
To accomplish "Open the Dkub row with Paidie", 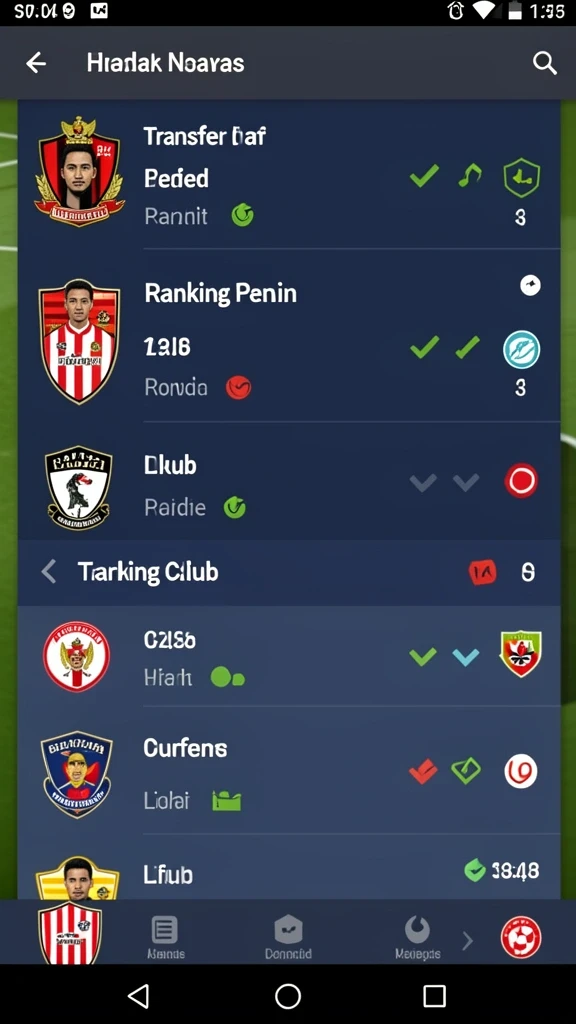I will click(289, 481).
